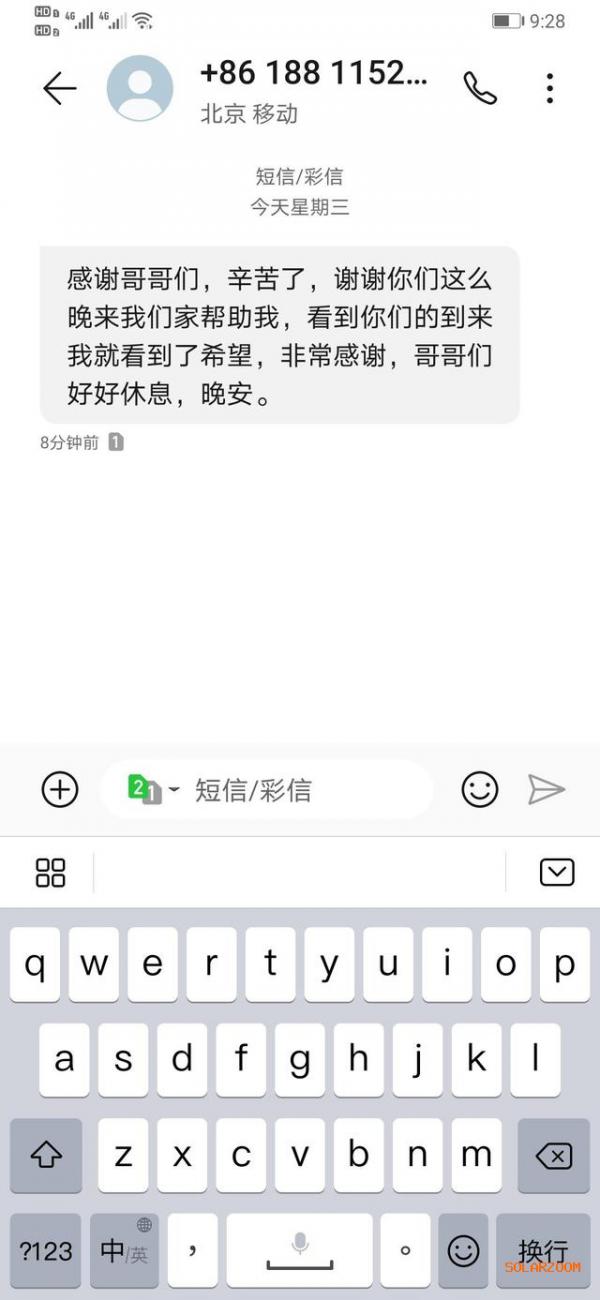Switch to the ?123 symbols keyboard
Viewport: 600px width, 1300px height.
tap(46, 1250)
